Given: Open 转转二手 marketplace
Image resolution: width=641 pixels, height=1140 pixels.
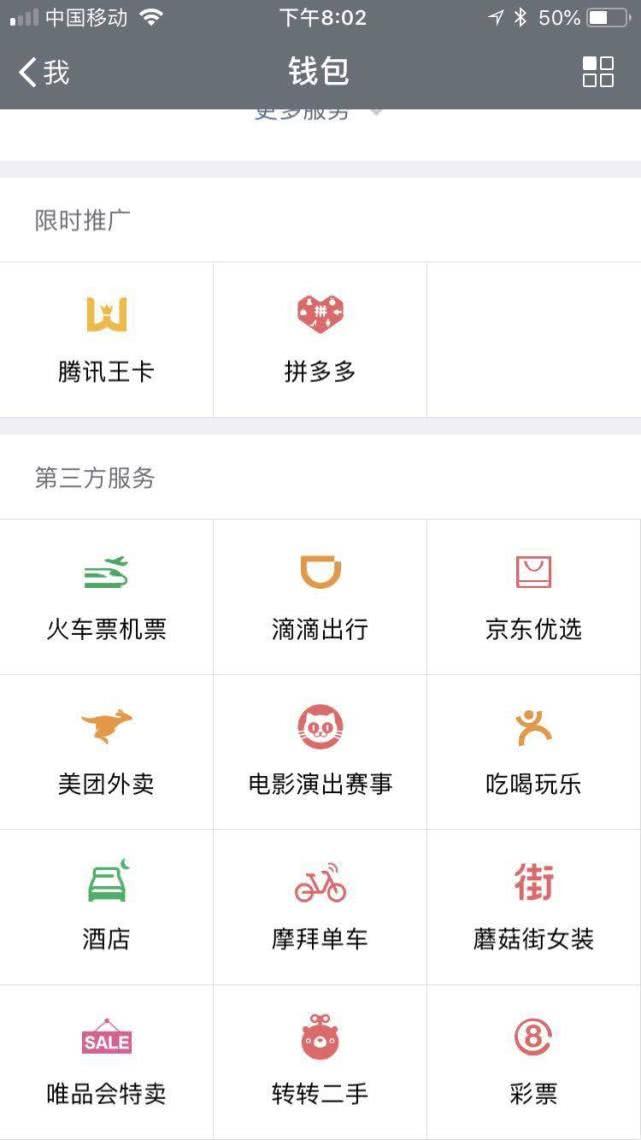Looking at the screenshot, I should [x=320, y=1061].
